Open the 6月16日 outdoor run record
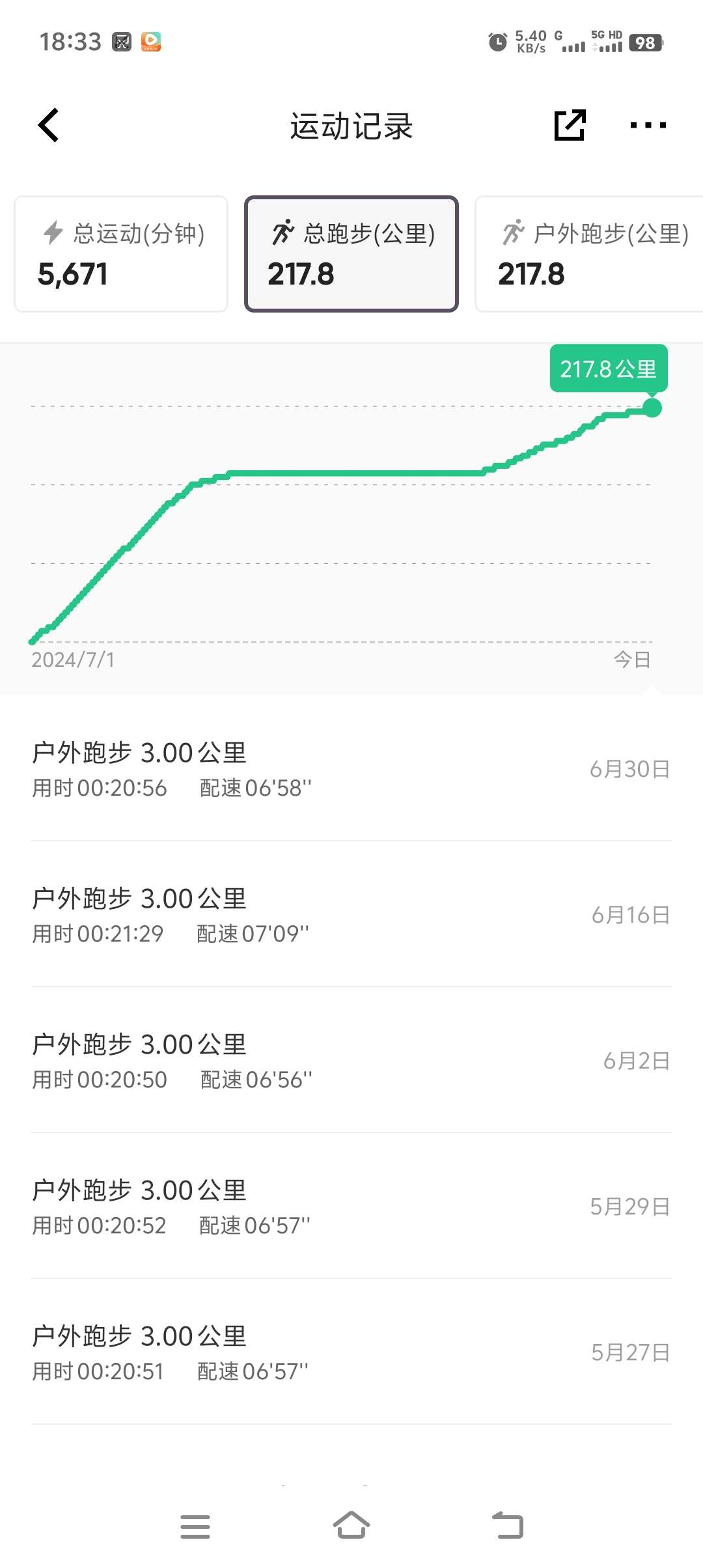Viewport: 703px width, 1568px height. pyautogui.click(x=351, y=914)
